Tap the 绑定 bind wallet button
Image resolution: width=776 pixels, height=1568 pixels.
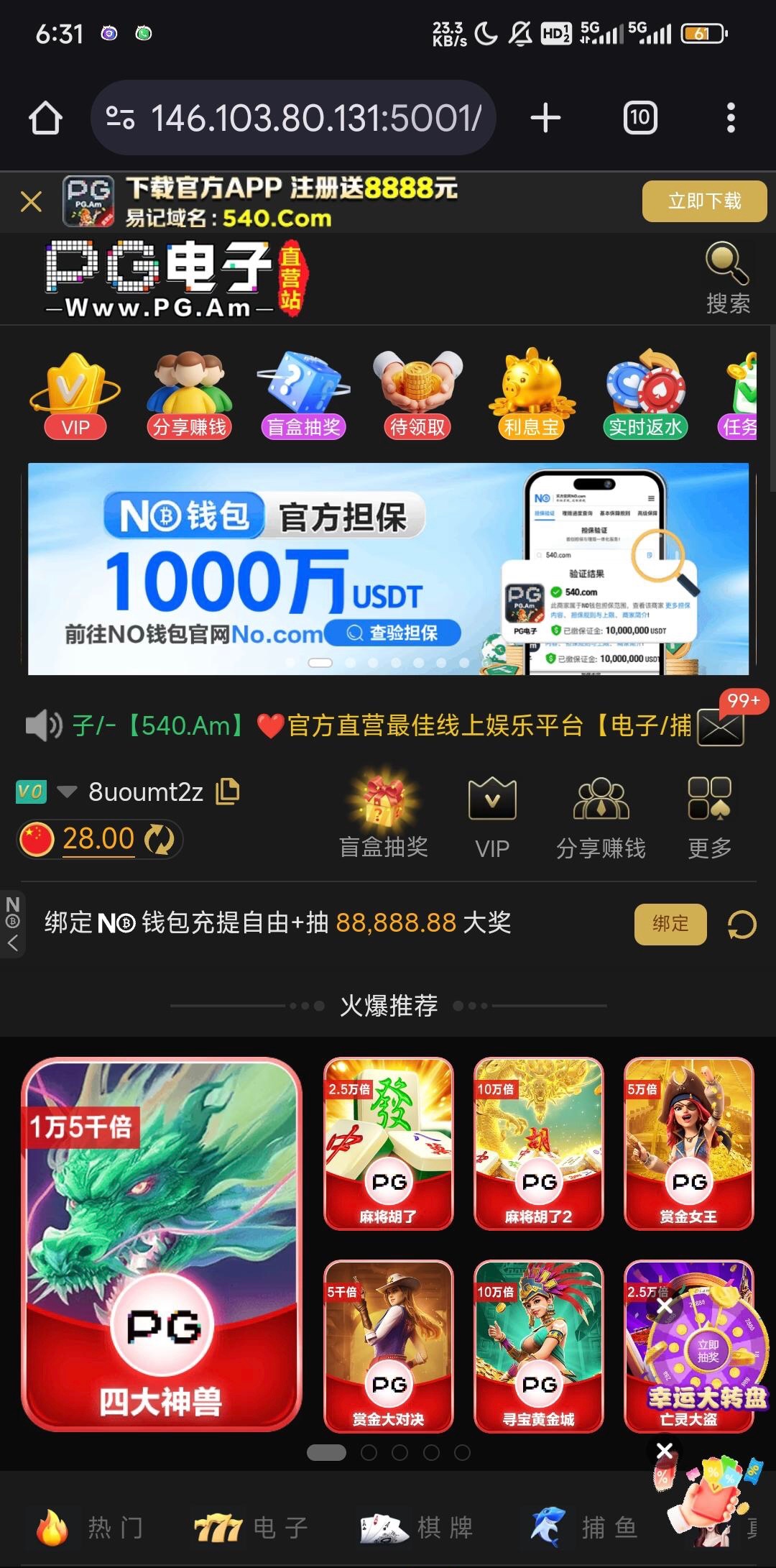(670, 924)
